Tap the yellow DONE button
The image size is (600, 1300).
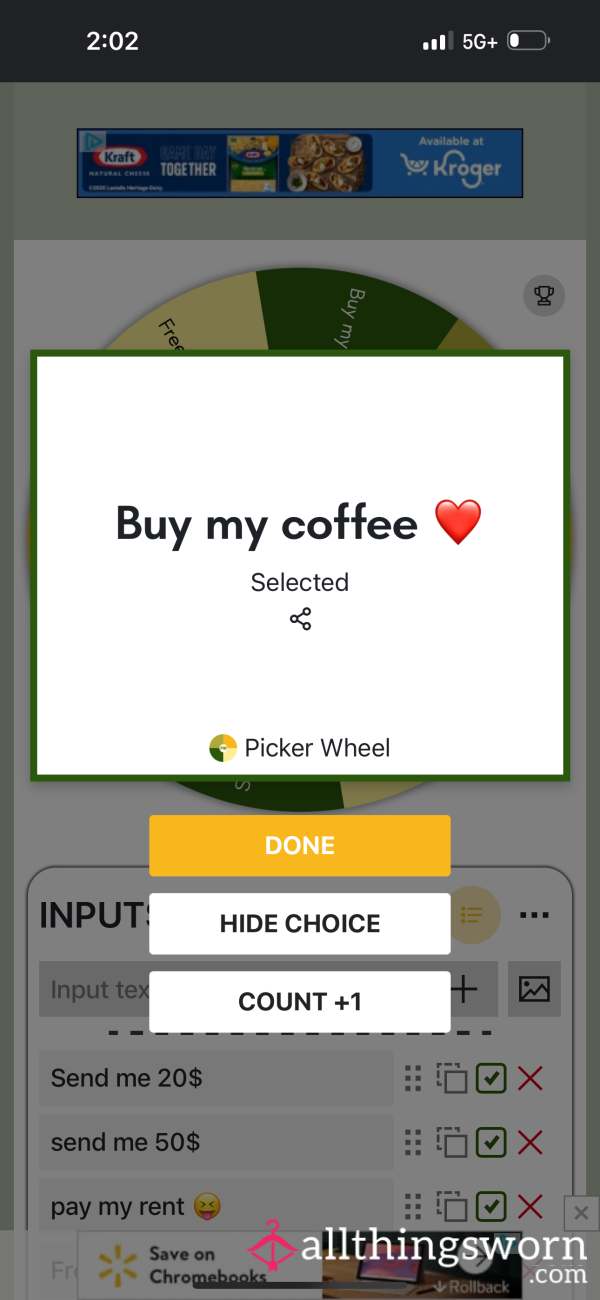pyautogui.click(x=300, y=846)
